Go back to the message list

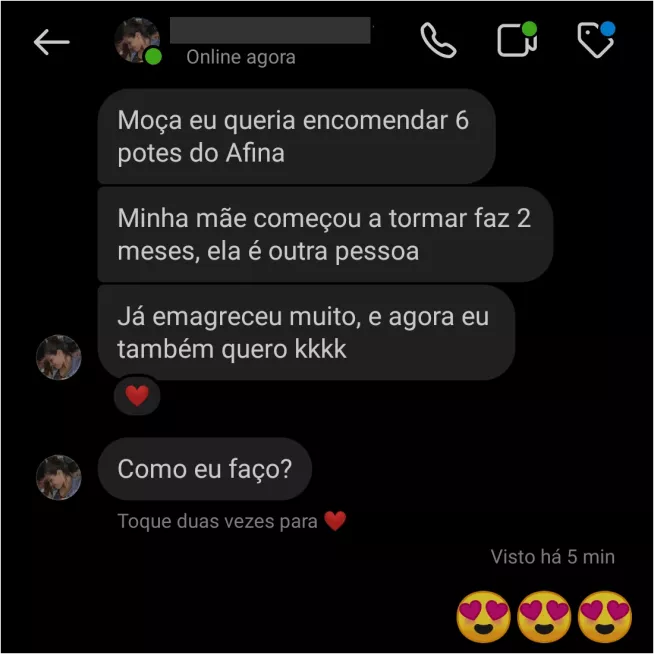51,42
